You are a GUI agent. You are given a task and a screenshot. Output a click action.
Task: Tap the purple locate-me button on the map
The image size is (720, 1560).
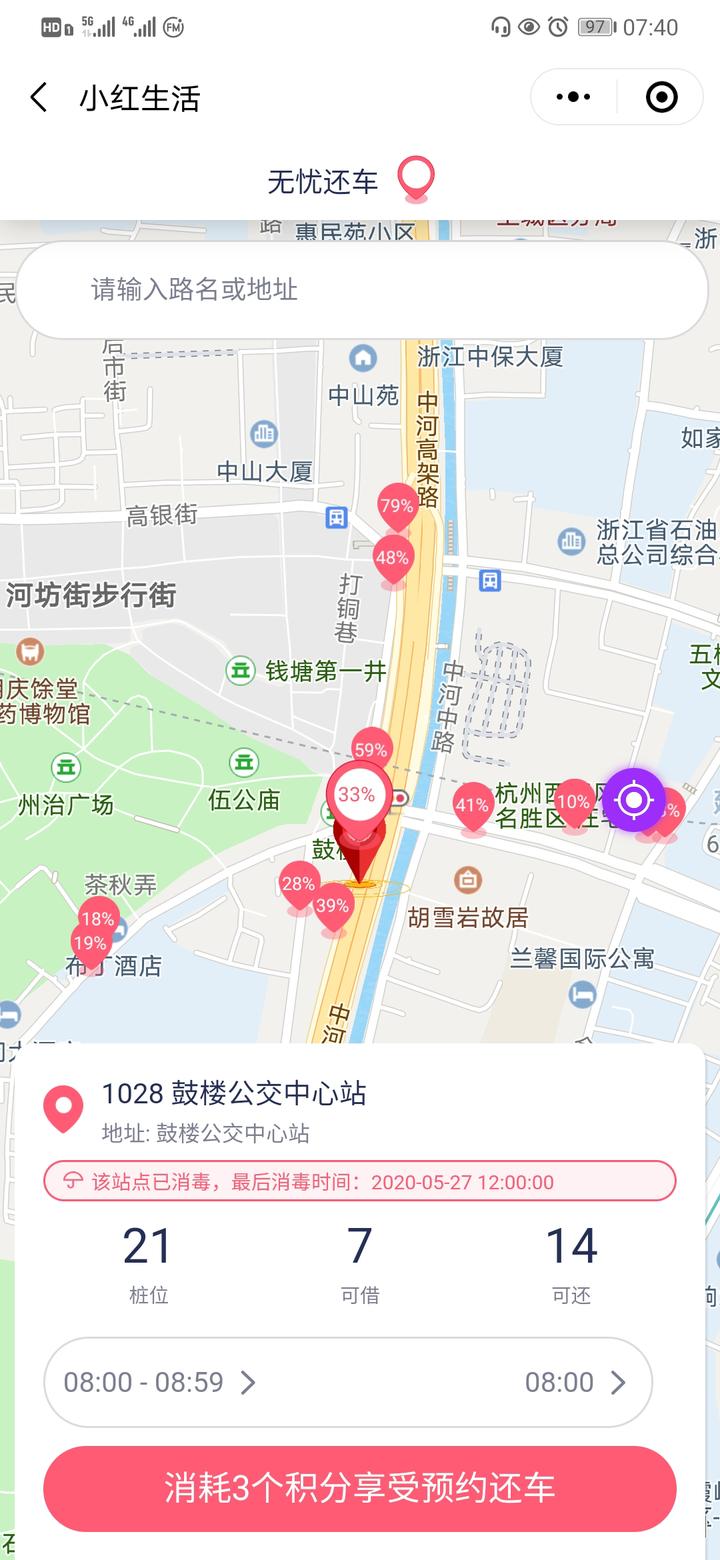point(634,801)
